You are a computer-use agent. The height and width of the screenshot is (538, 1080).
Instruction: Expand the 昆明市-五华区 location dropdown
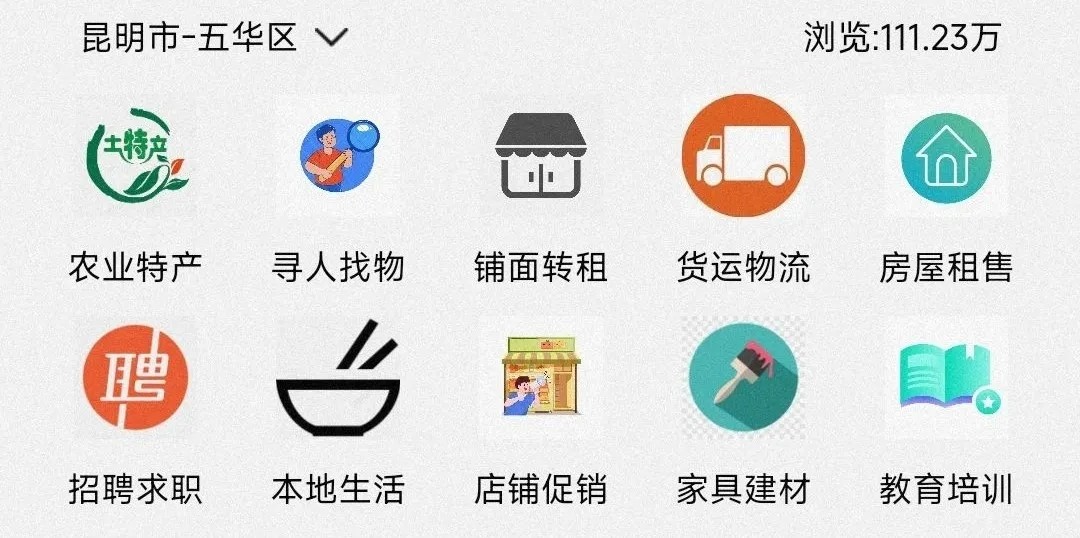click(x=330, y=38)
